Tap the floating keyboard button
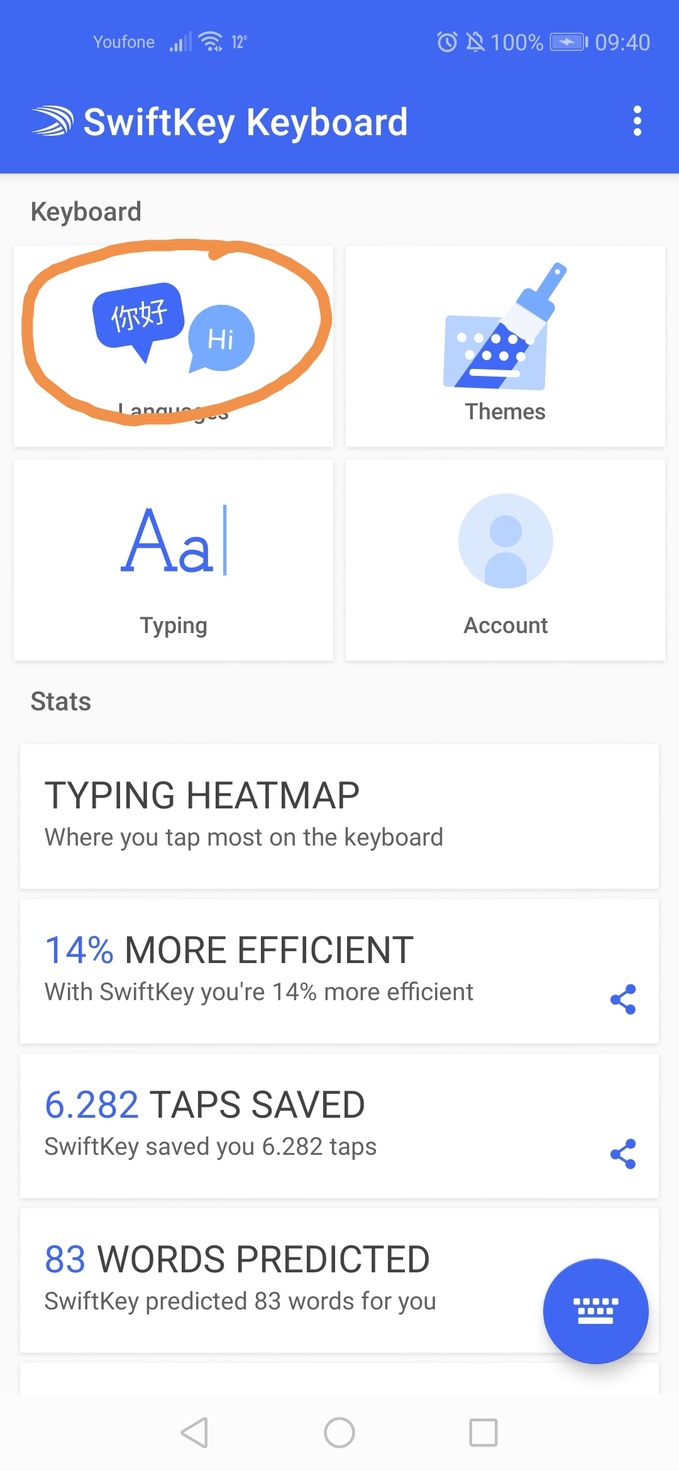Screen dimensions: 679x1471 click(x=595, y=1311)
